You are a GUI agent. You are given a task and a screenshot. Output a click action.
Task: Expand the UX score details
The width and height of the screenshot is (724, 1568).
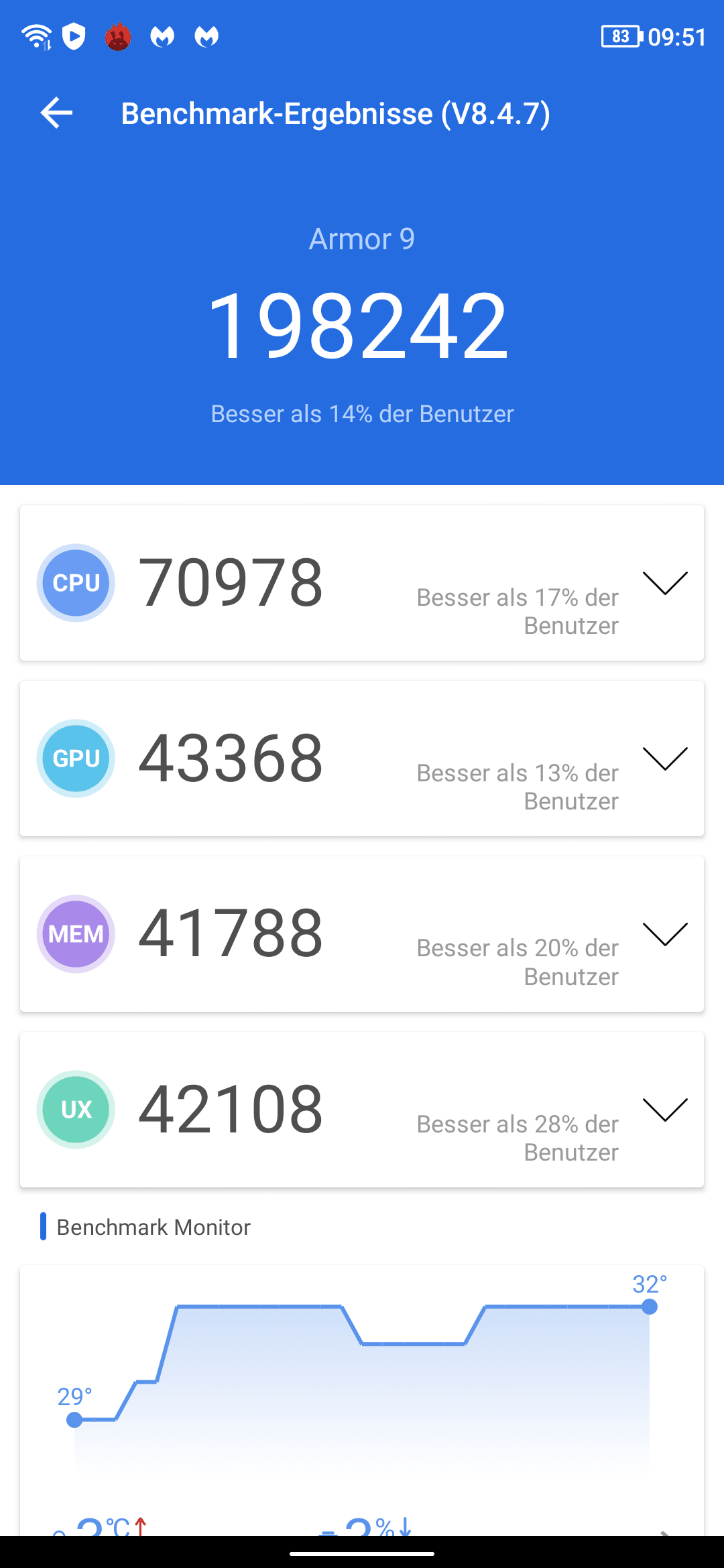coord(665,1110)
